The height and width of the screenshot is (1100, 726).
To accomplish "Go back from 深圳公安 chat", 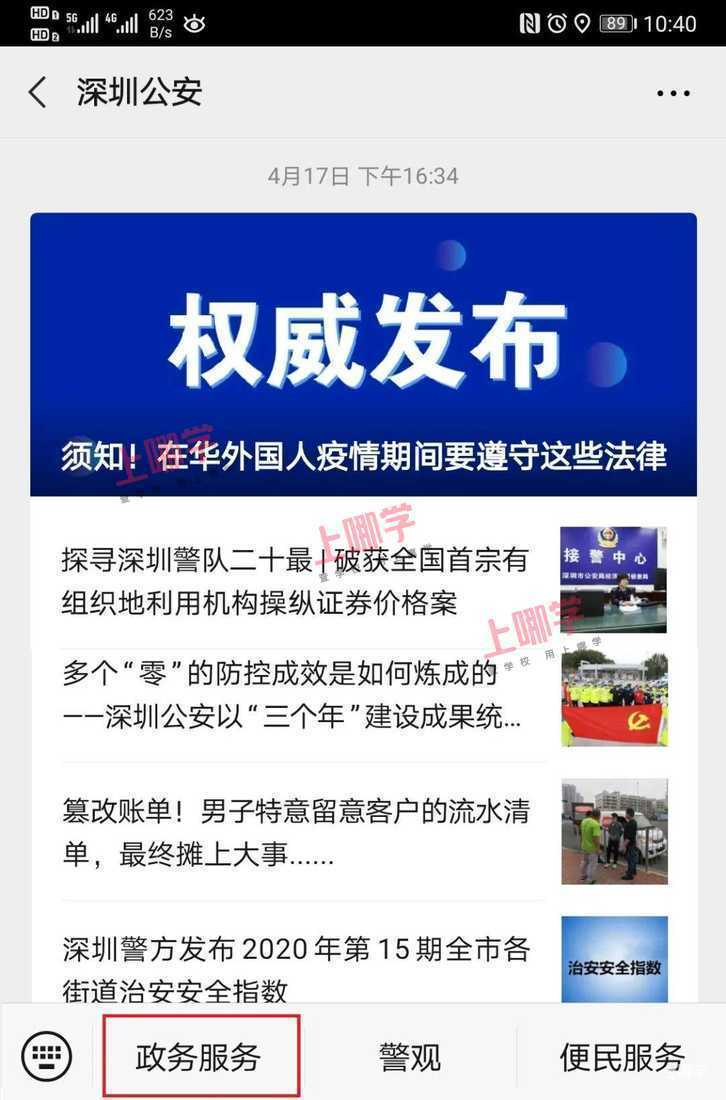I will point(38,93).
